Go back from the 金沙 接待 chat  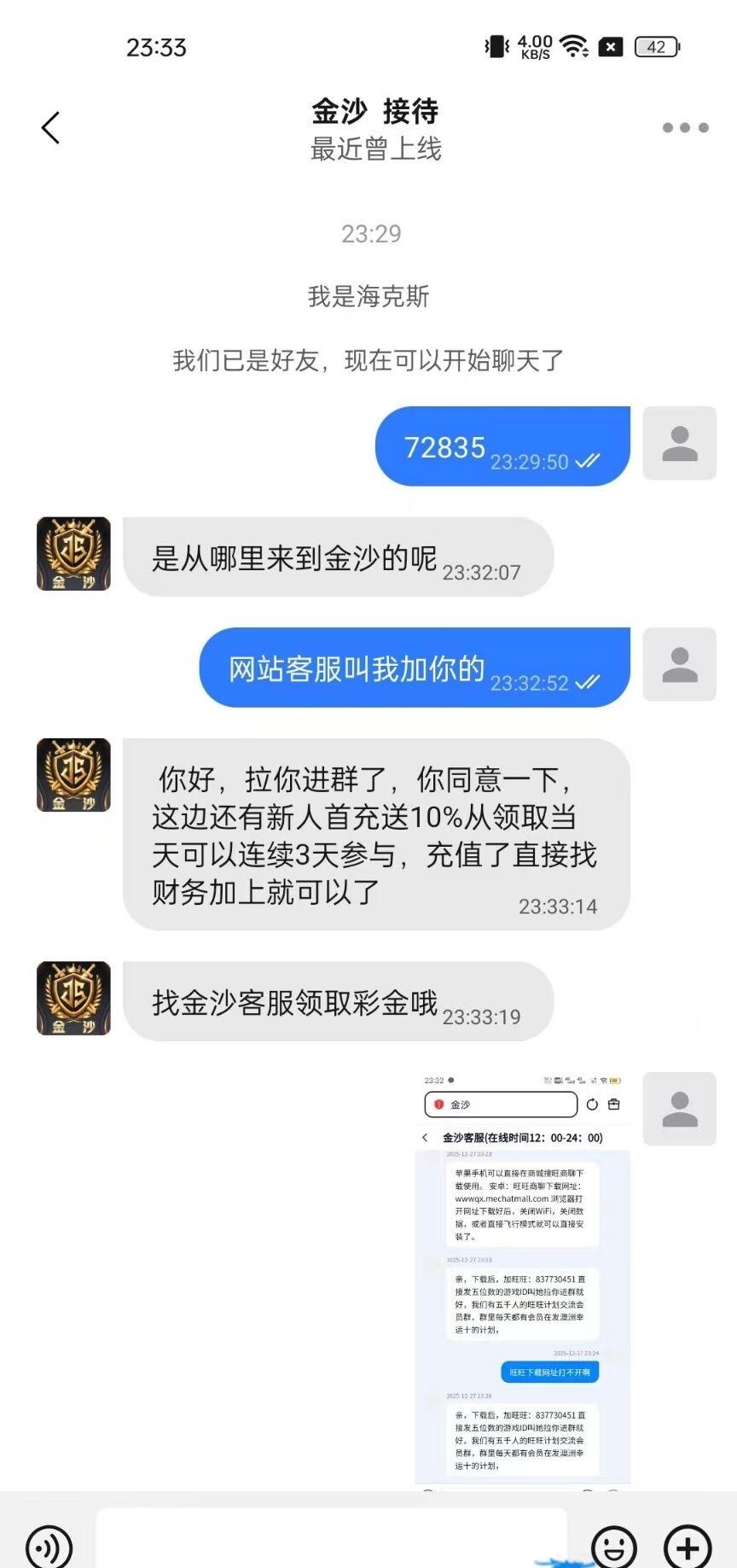[x=51, y=128]
